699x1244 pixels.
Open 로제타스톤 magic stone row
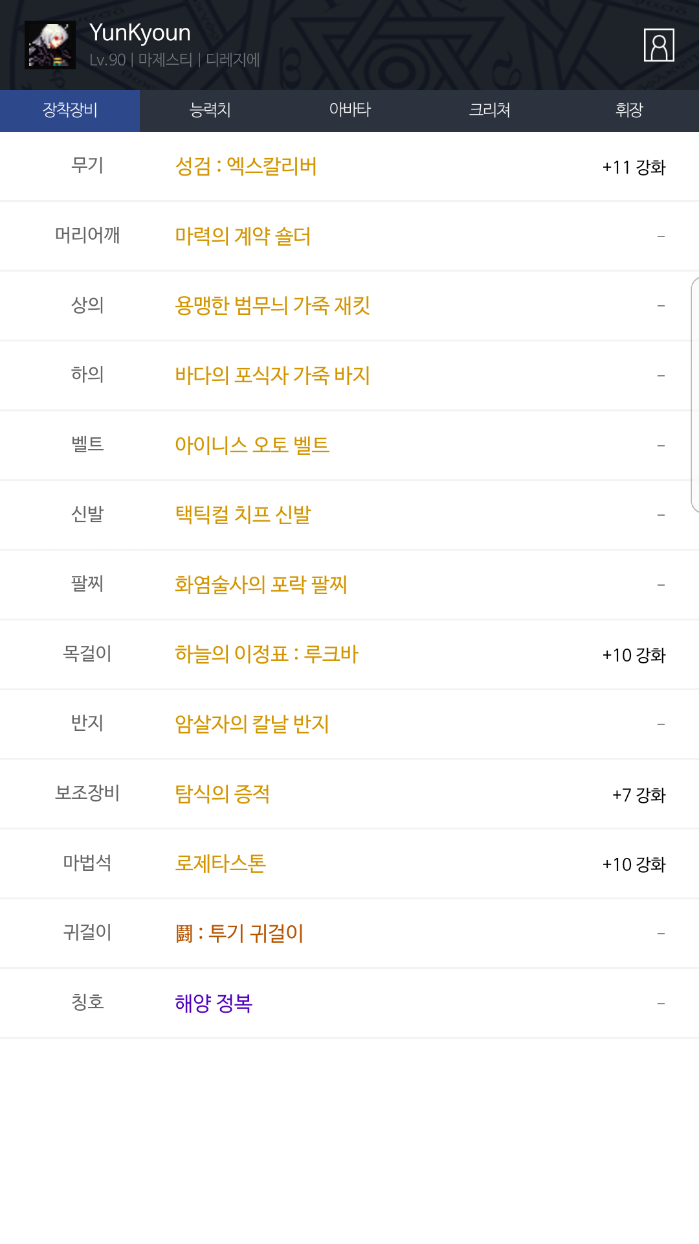220,863
